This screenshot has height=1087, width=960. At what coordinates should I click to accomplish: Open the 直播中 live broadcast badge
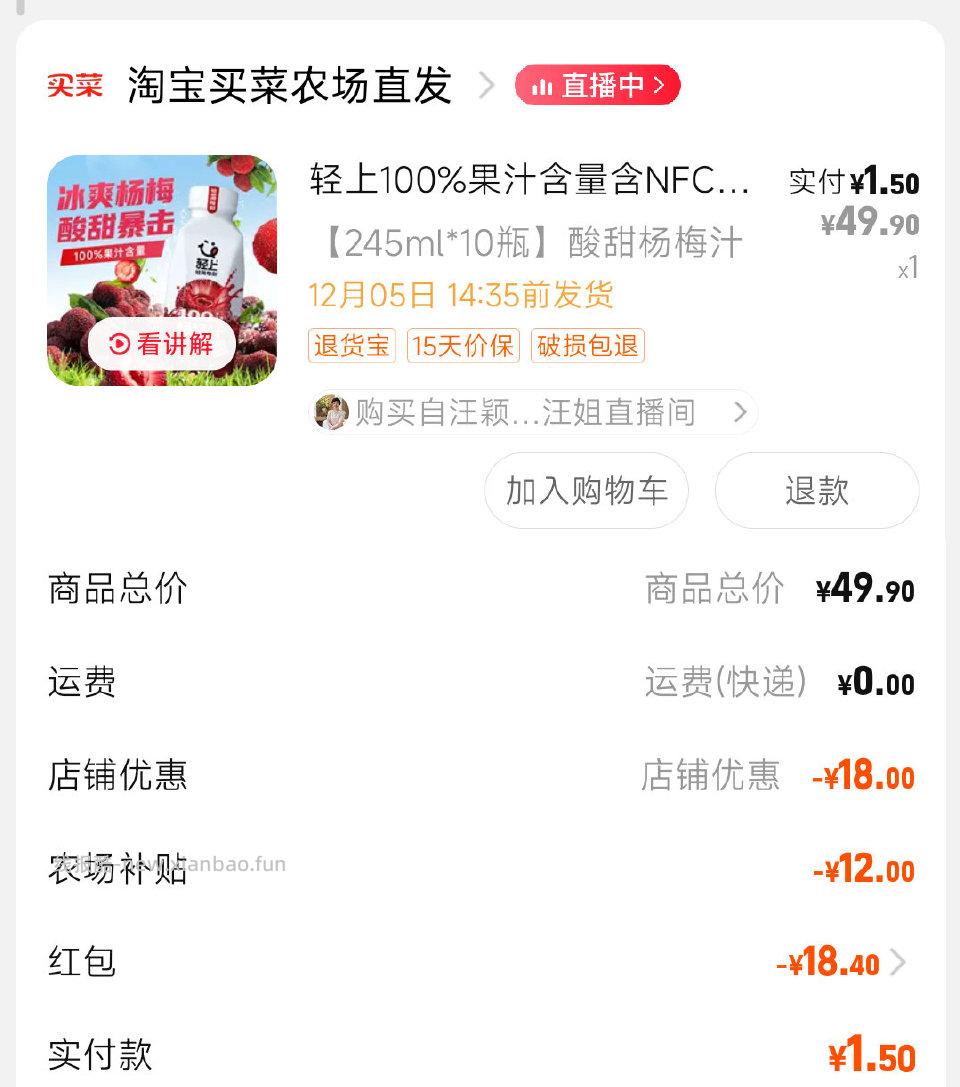point(597,87)
